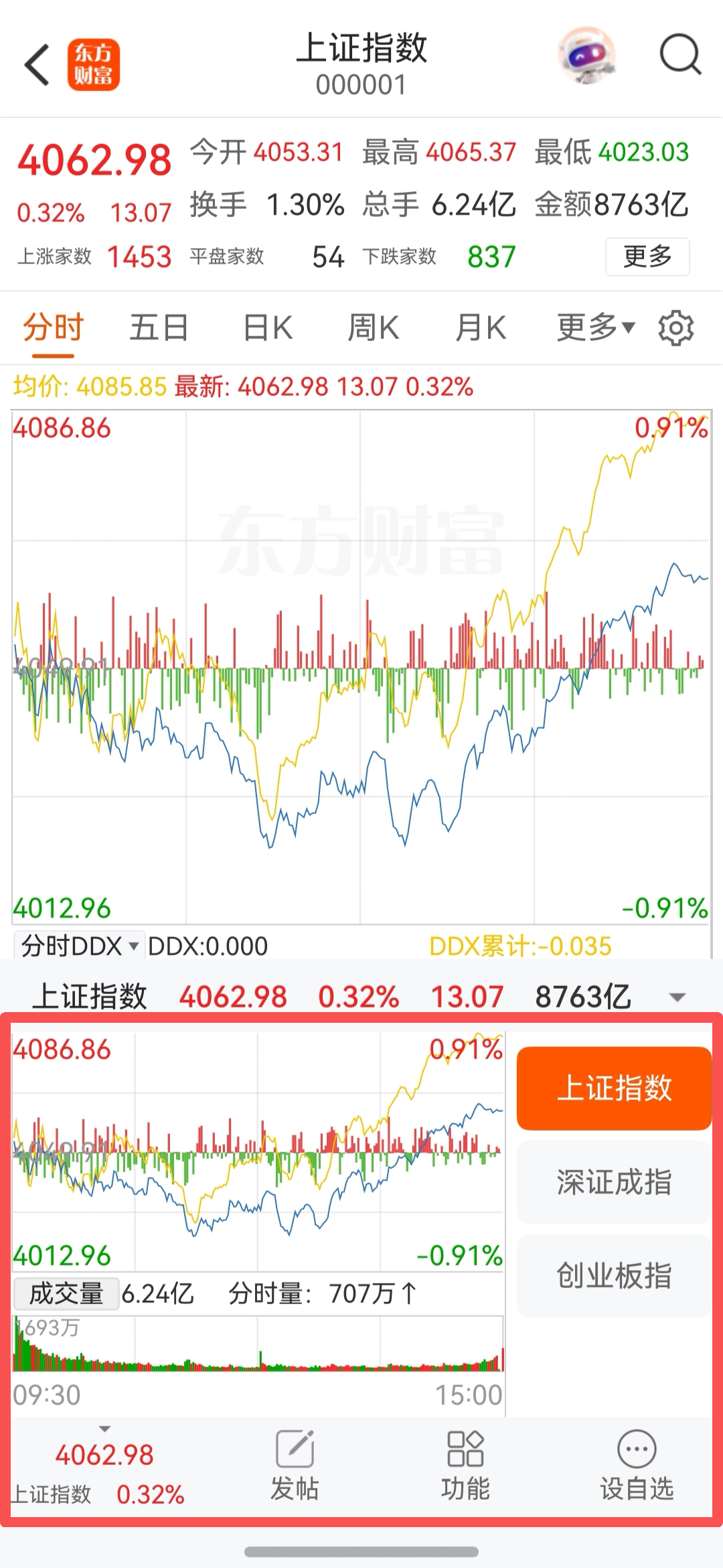723x1568 pixels.
Task: Select the 月K chart tab
Action: coord(480,328)
